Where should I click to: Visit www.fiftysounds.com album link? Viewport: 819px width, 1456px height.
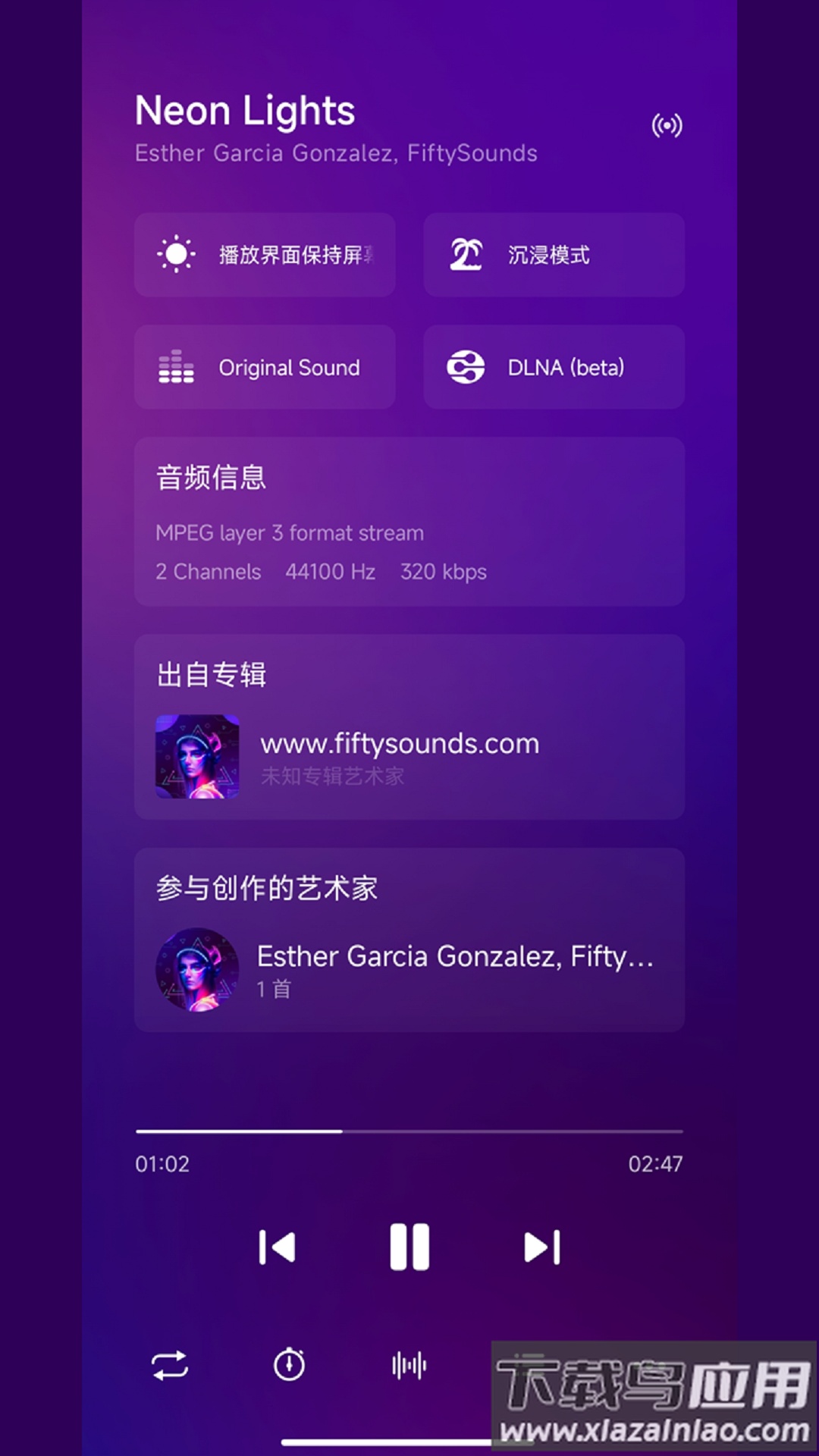point(400,743)
